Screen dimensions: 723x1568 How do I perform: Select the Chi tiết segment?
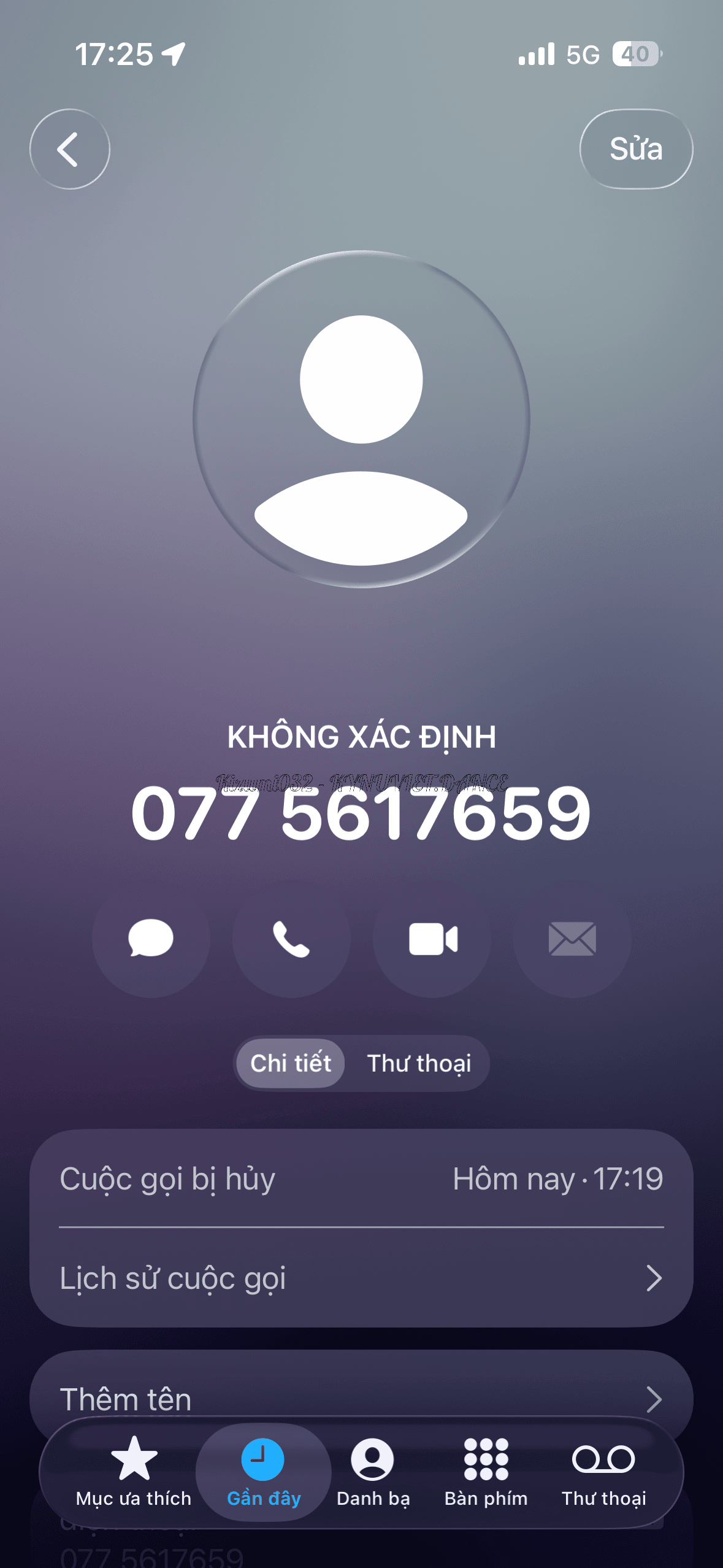[x=291, y=1063]
